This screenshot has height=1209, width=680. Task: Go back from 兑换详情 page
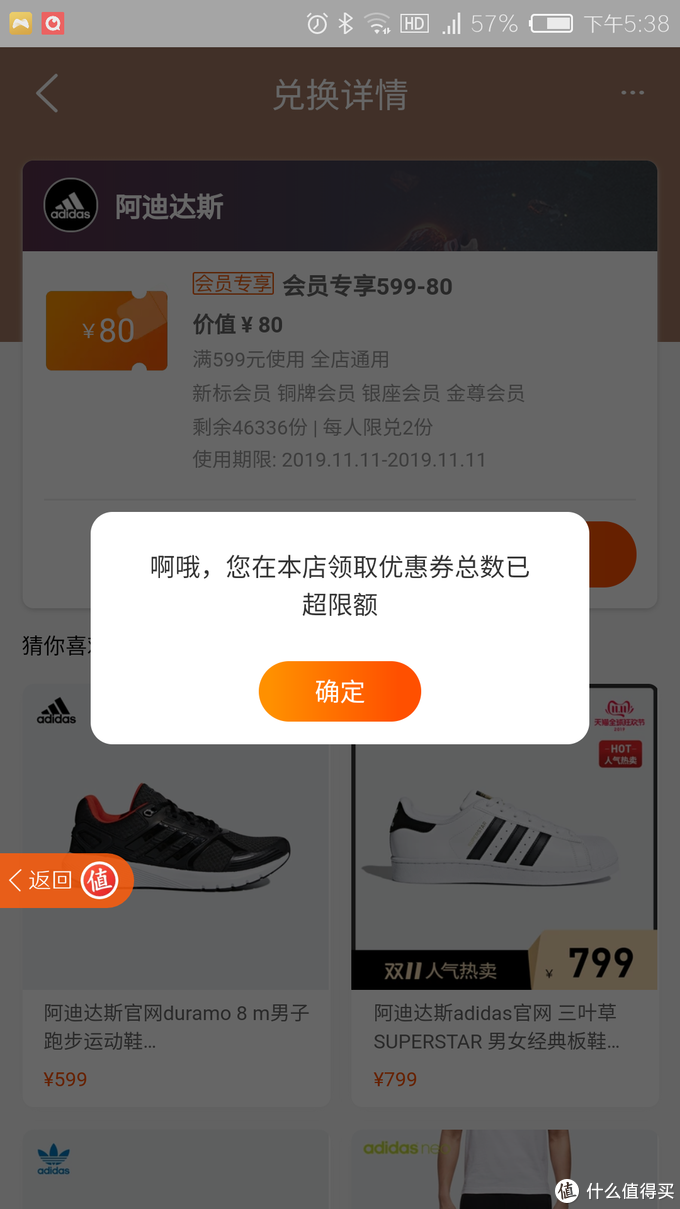tap(47, 94)
